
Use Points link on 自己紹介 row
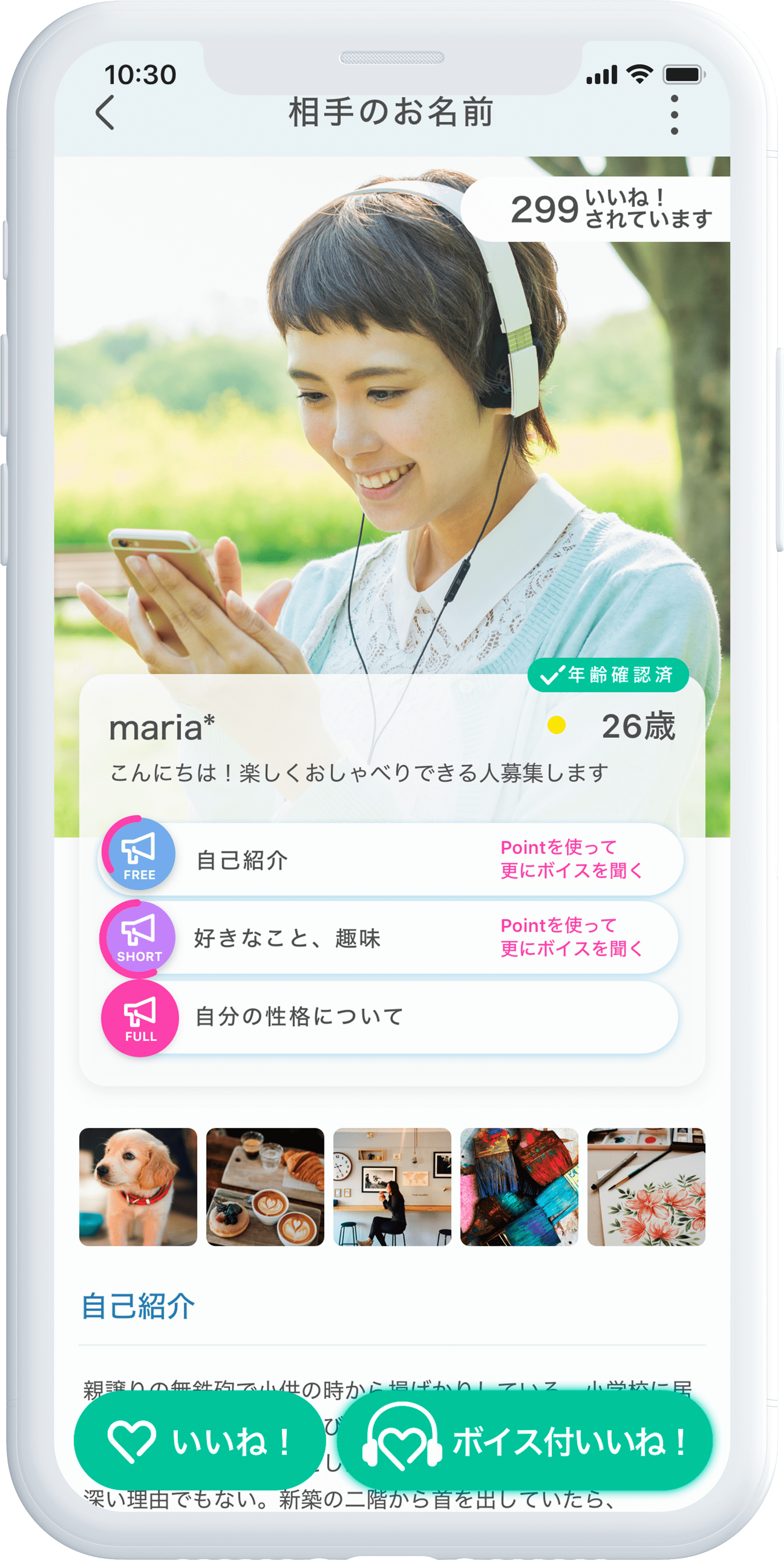pos(571,859)
